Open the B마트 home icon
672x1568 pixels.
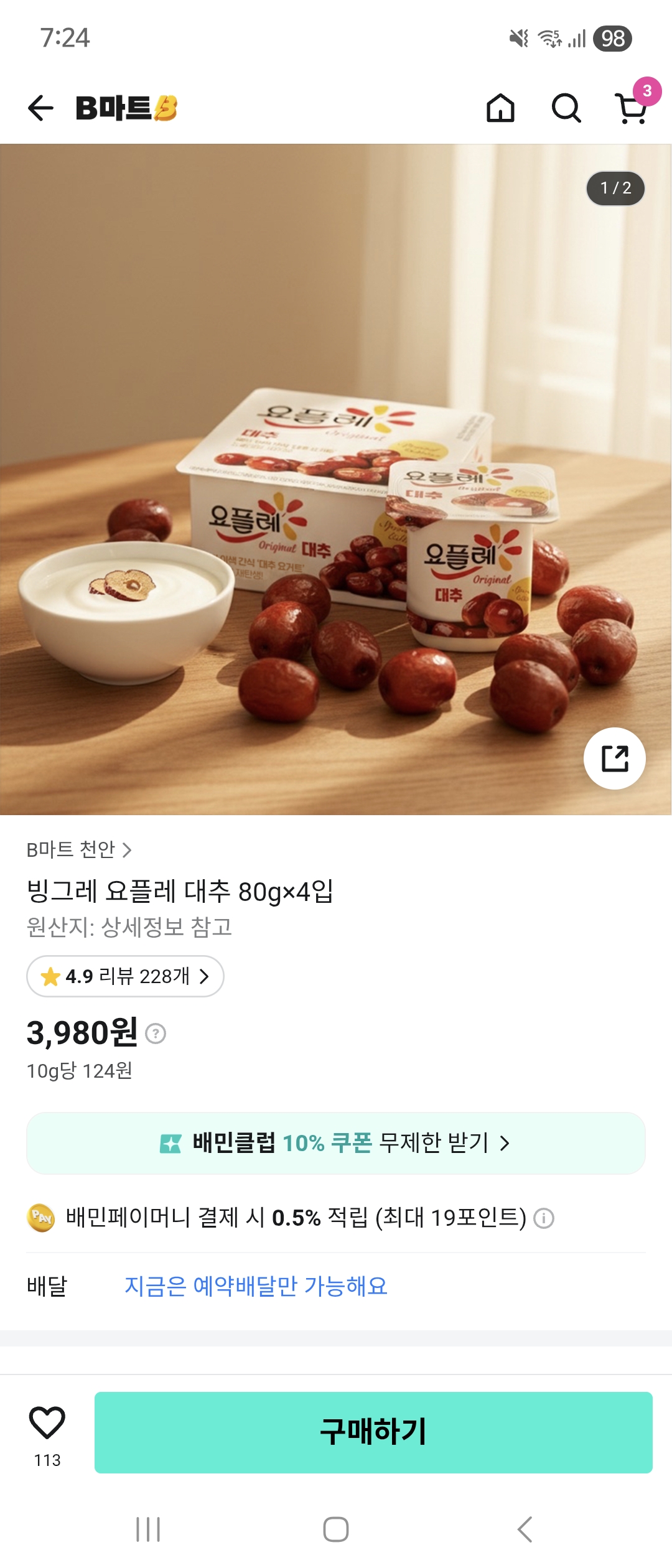500,108
